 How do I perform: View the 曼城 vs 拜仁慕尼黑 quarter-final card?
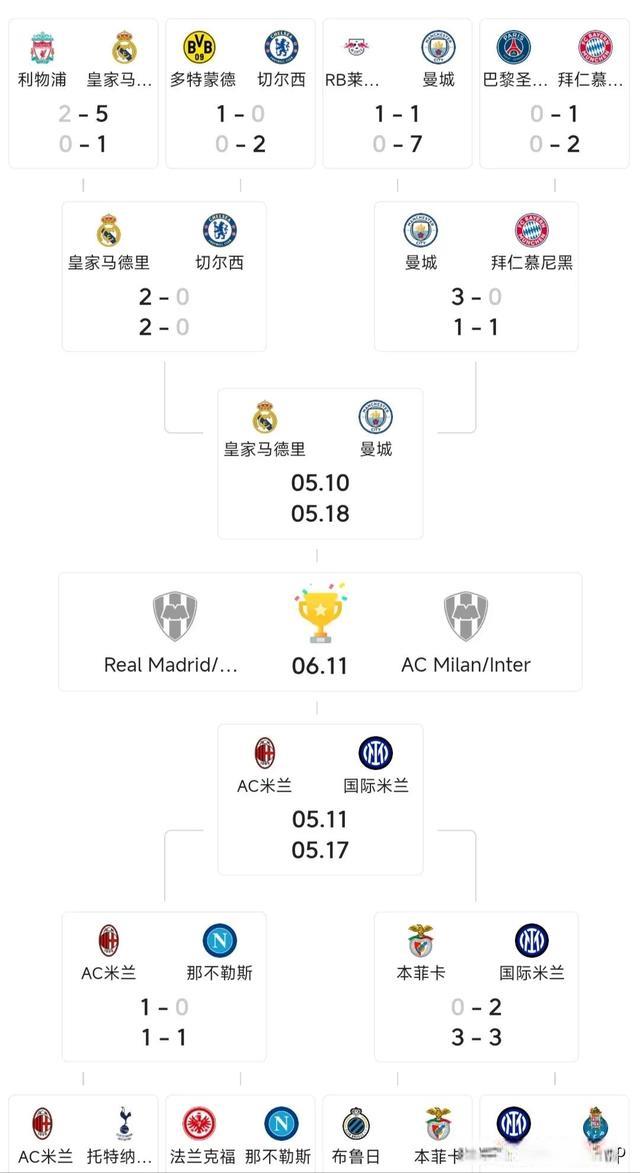coord(476,276)
